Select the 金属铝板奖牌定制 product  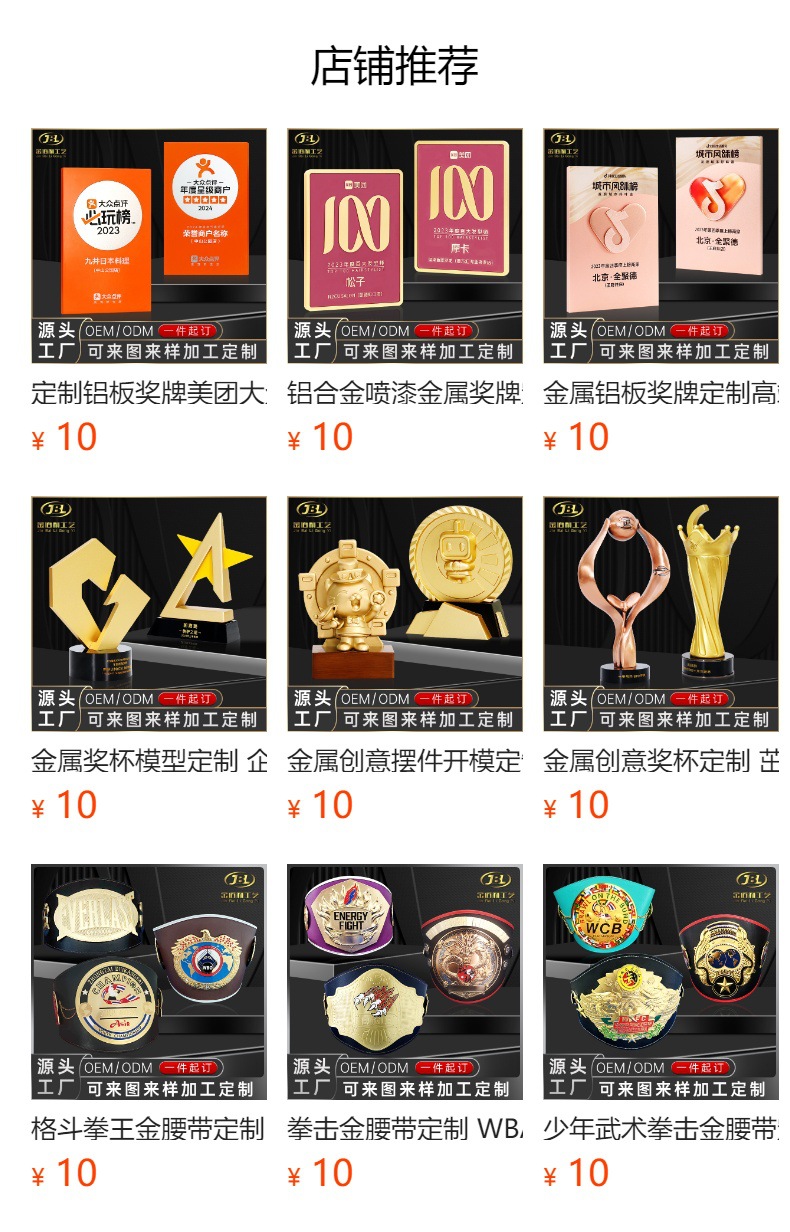661,246
